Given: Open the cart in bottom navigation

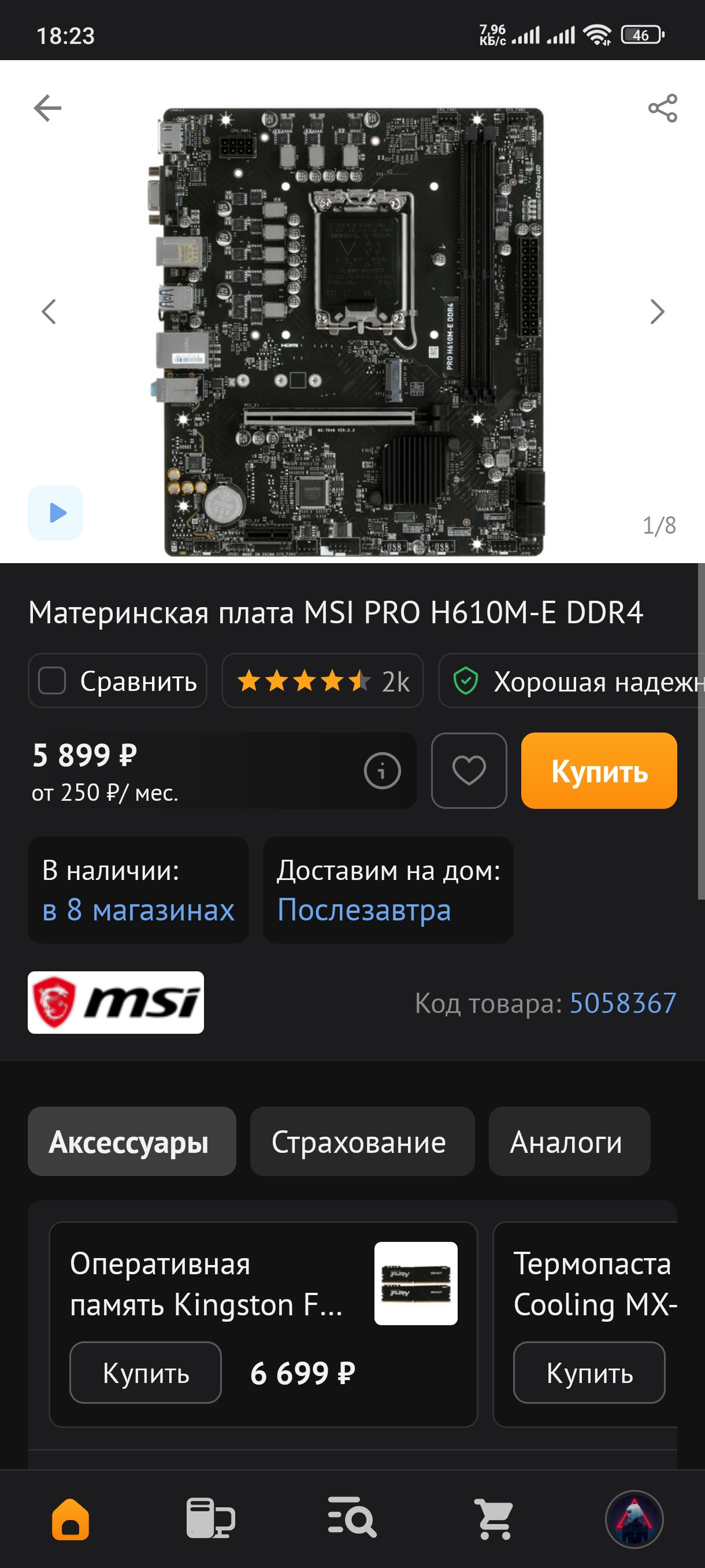Looking at the screenshot, I should point(494,1519).
